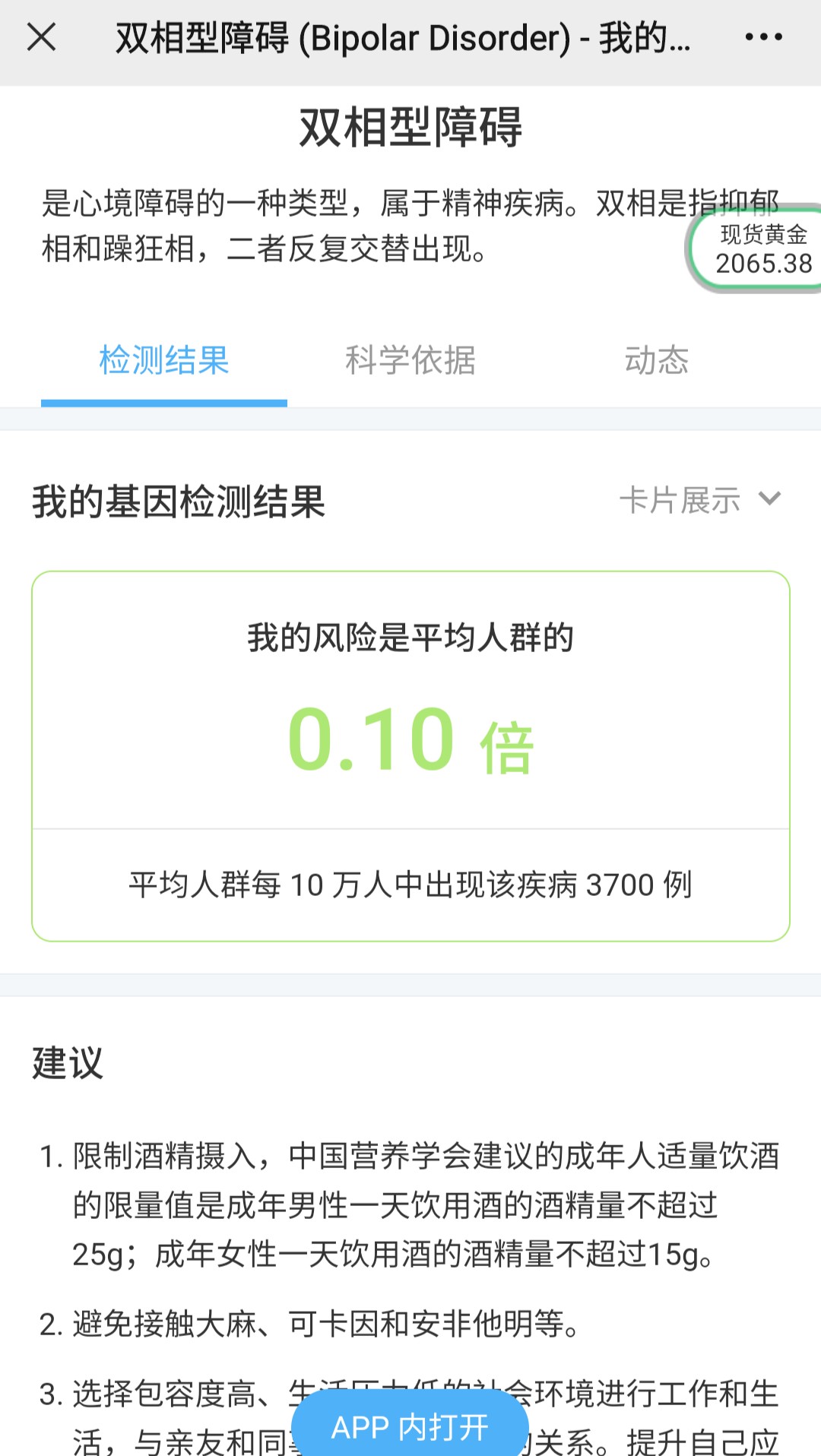Screen dimensions: 821x1456
Task: Close the Bipolar Disorder web page
Action: click(x=41, y=36)
